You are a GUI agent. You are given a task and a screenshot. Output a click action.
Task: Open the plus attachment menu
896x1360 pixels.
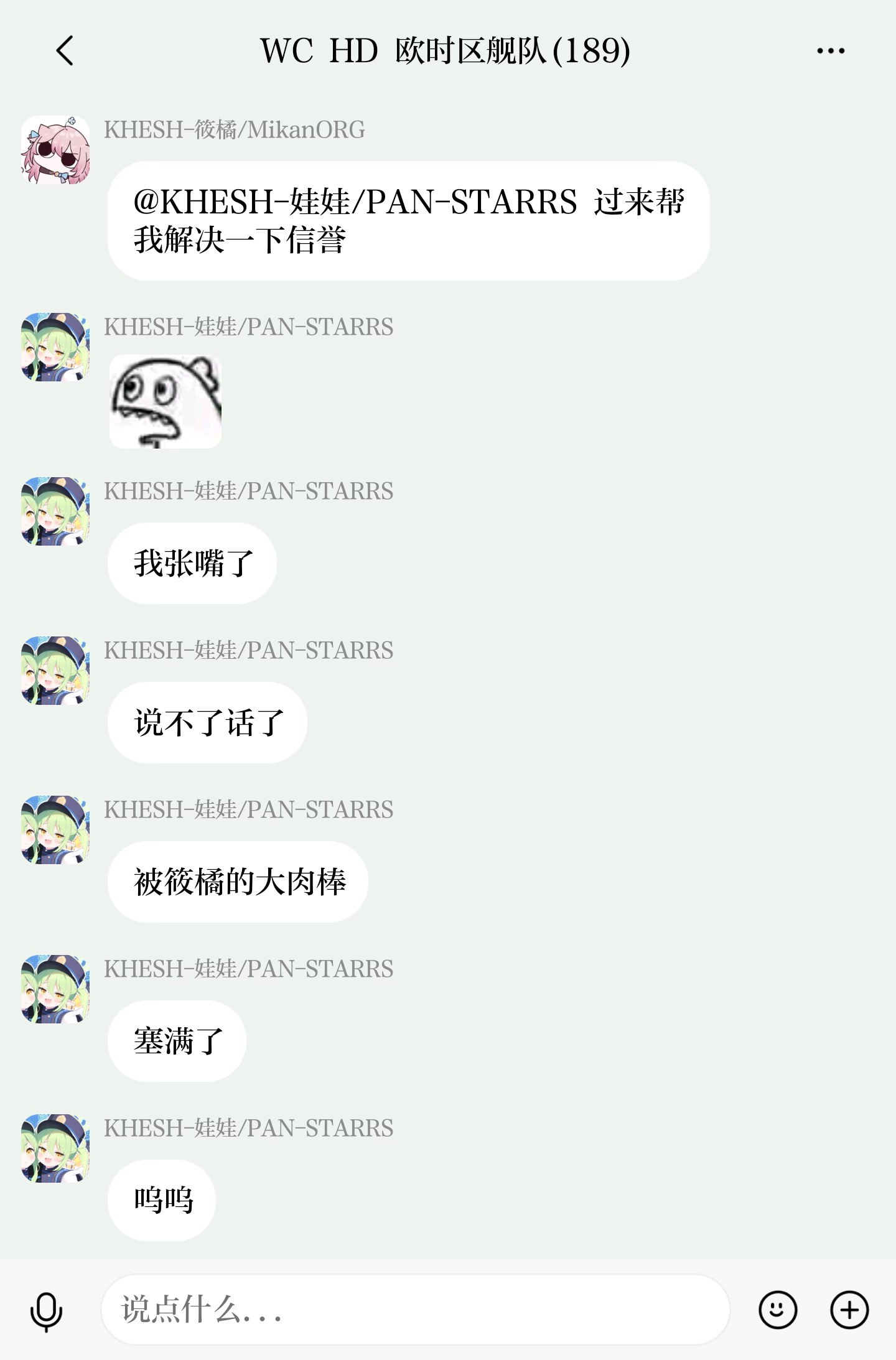(849, 1310)
